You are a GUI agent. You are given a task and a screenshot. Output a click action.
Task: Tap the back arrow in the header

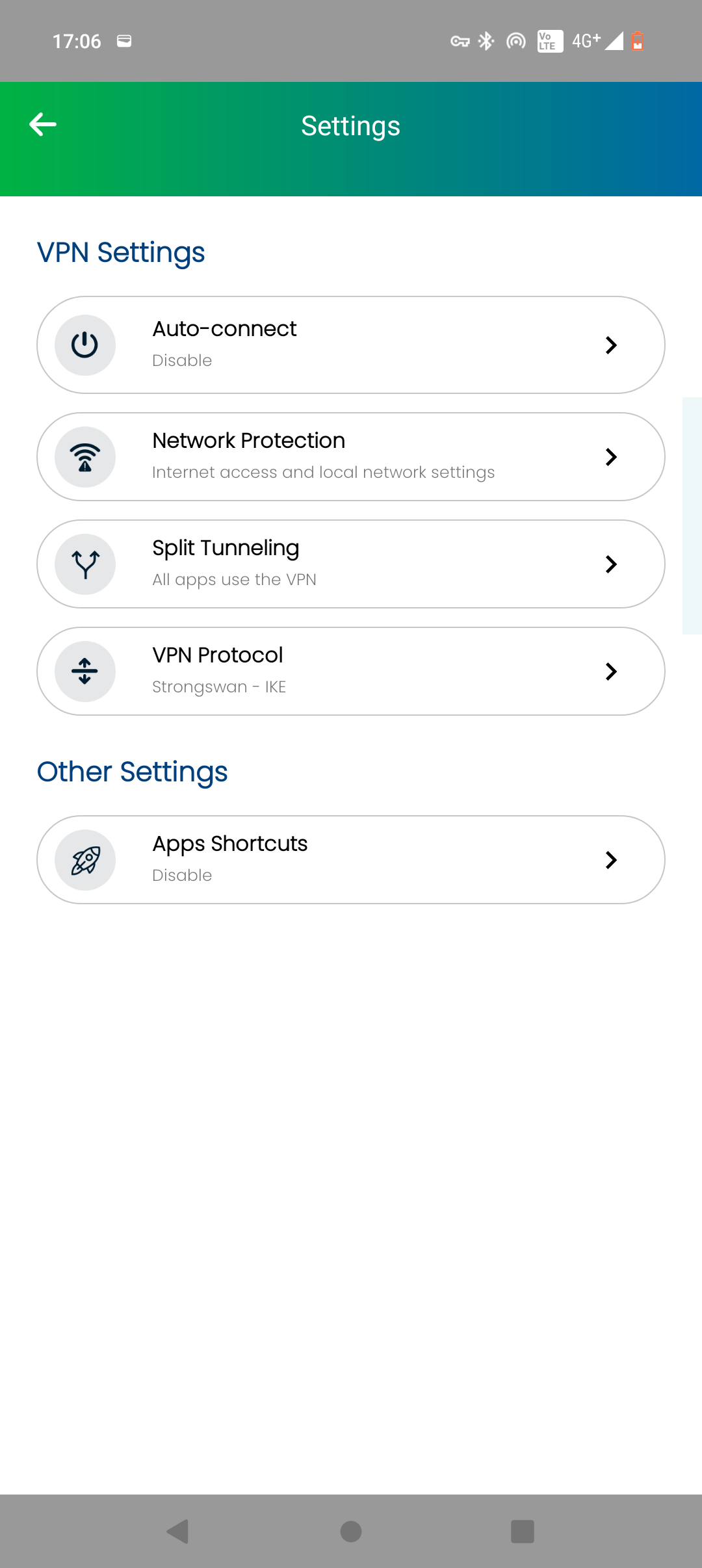(43, 124)
